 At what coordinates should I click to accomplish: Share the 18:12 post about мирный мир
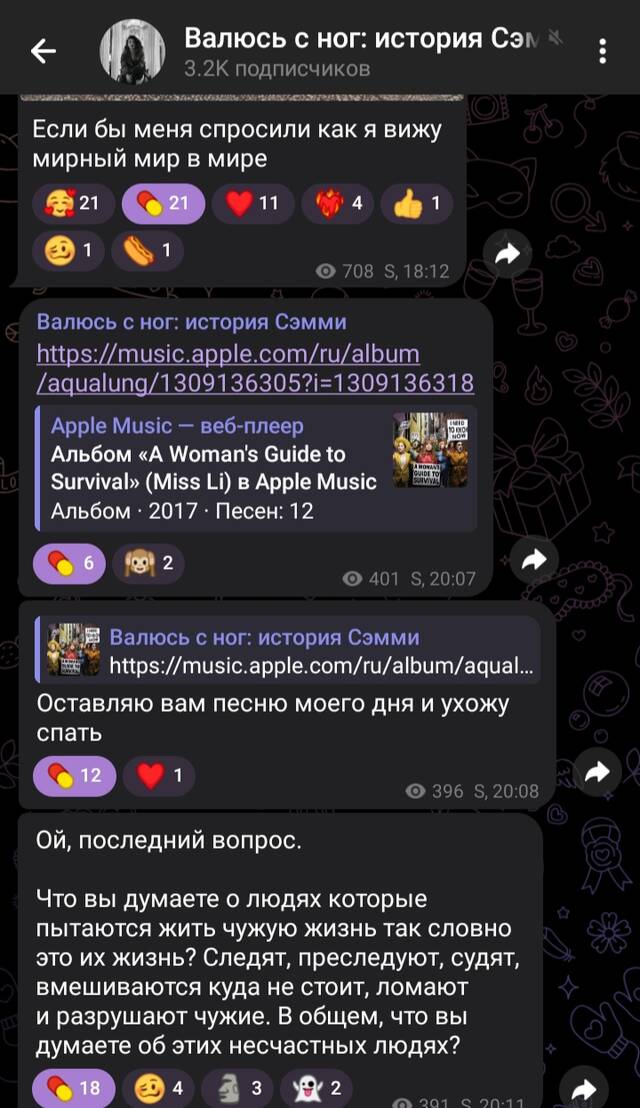click(x=506, y=255)
